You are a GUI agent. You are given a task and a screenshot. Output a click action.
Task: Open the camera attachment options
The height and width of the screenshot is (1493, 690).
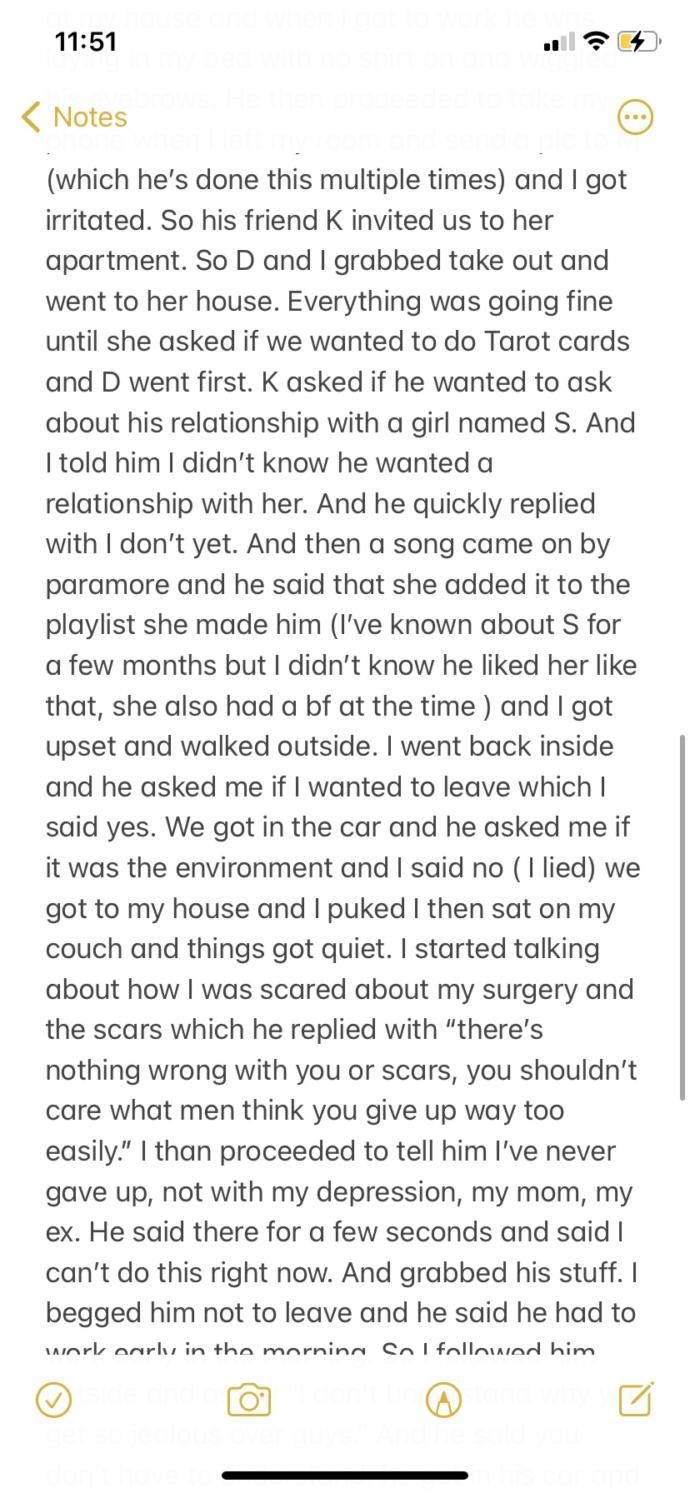coord(249,1401)
